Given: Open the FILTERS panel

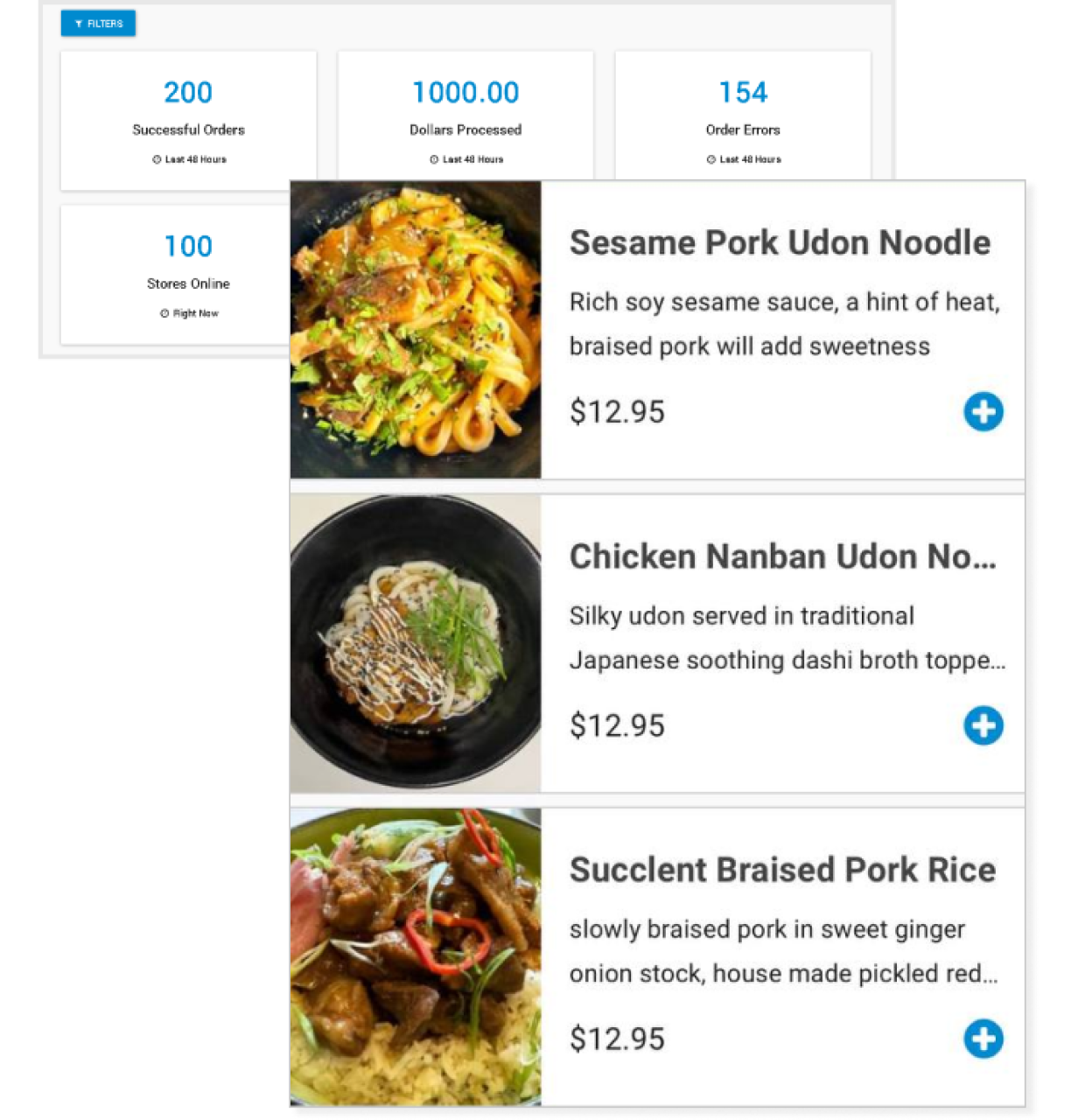Looking at the screenshot, I should (98, 24).
